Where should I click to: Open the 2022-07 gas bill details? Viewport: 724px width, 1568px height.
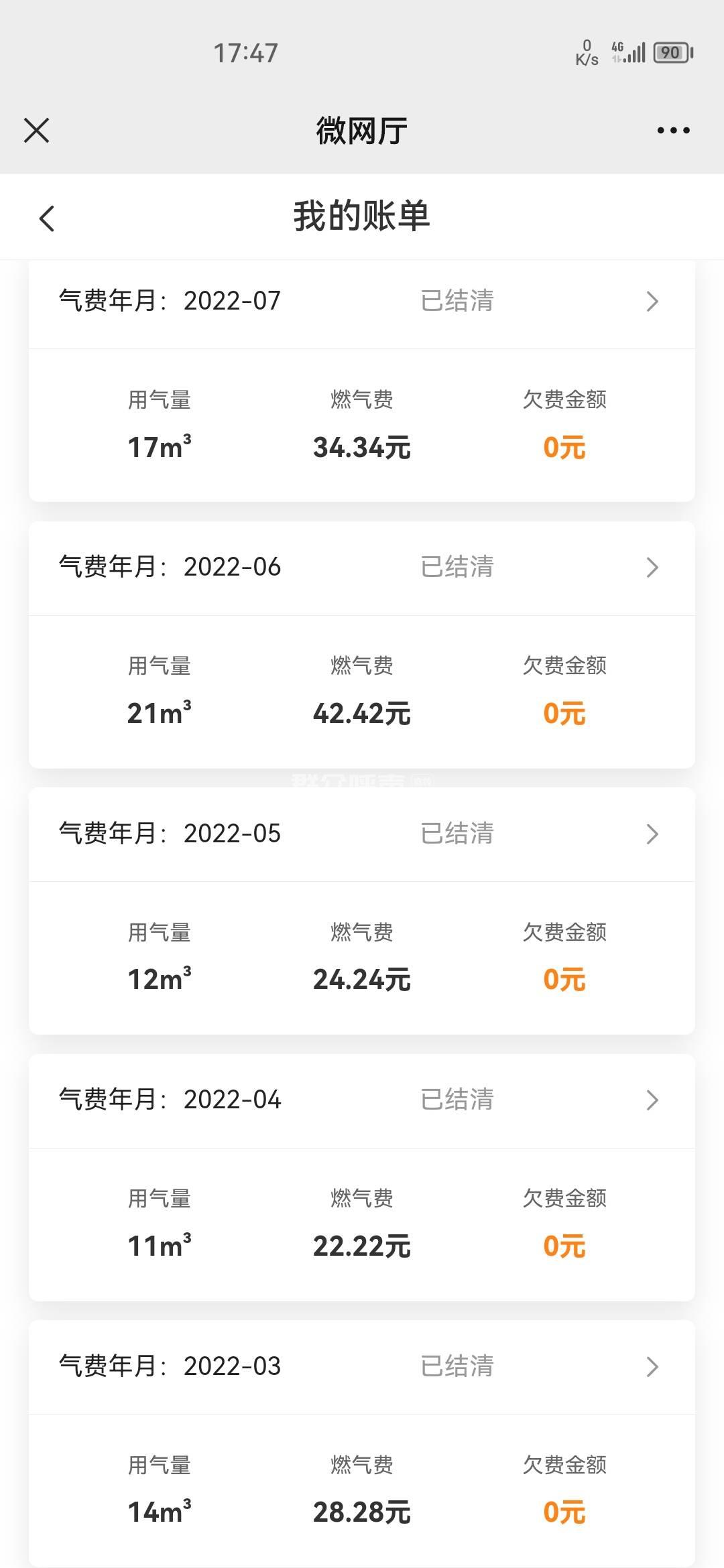tap(652, 302)
